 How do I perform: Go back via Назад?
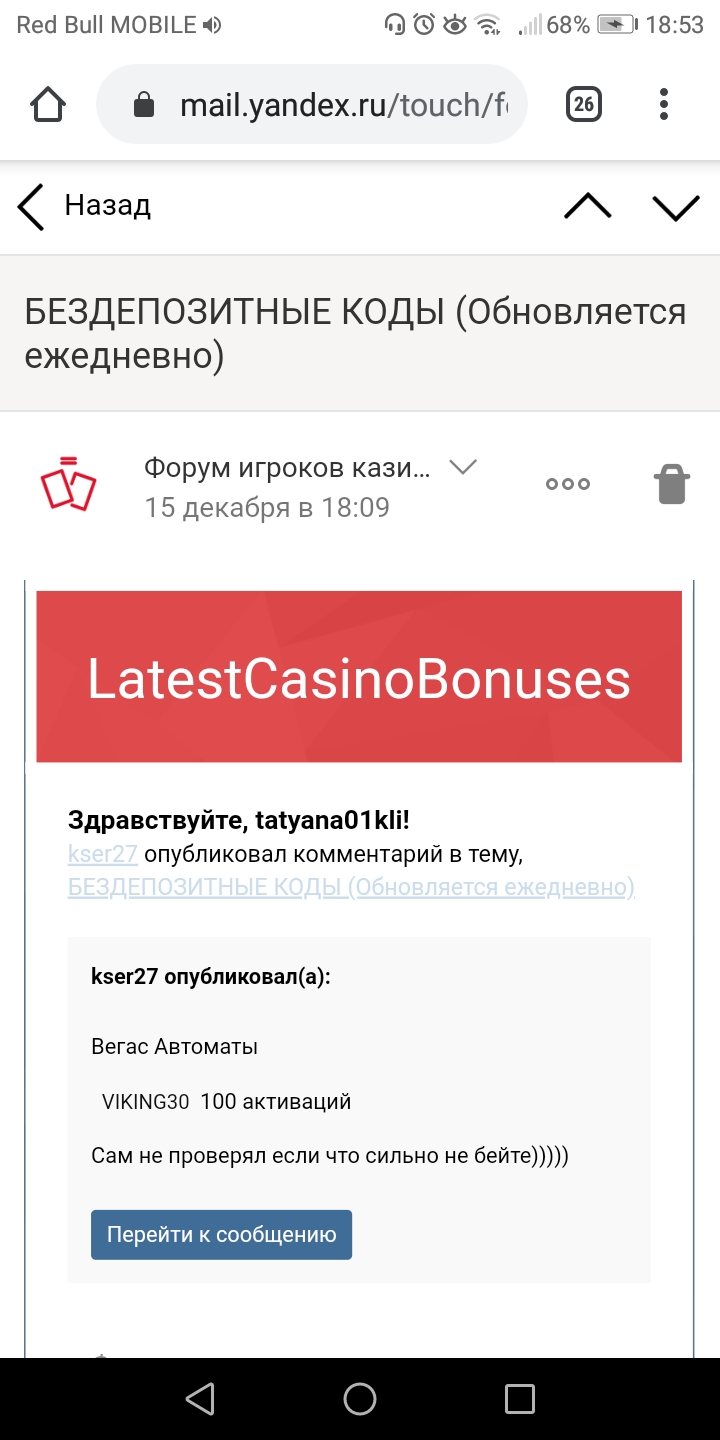coord(85,206)
